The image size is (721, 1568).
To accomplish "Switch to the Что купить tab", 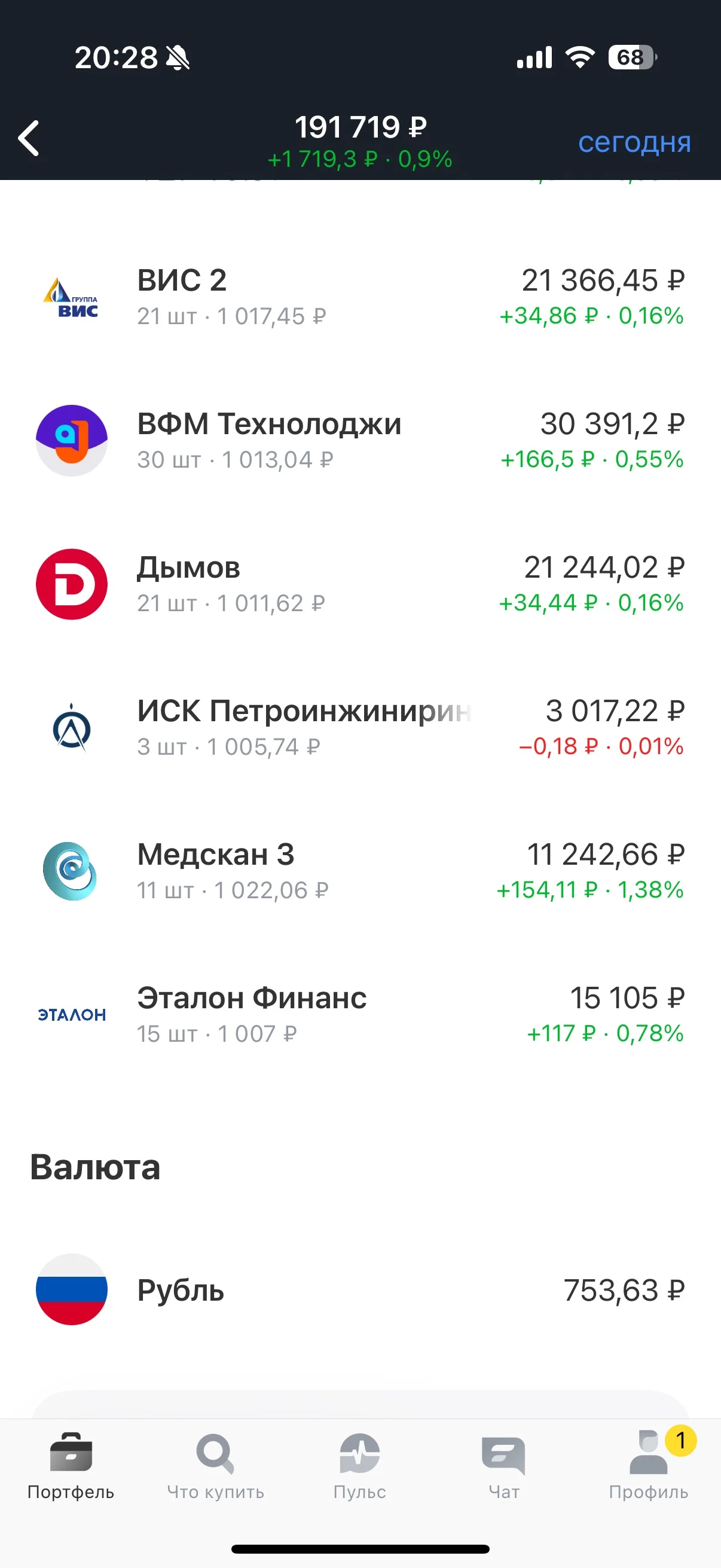I will (x=215, y=1467).
